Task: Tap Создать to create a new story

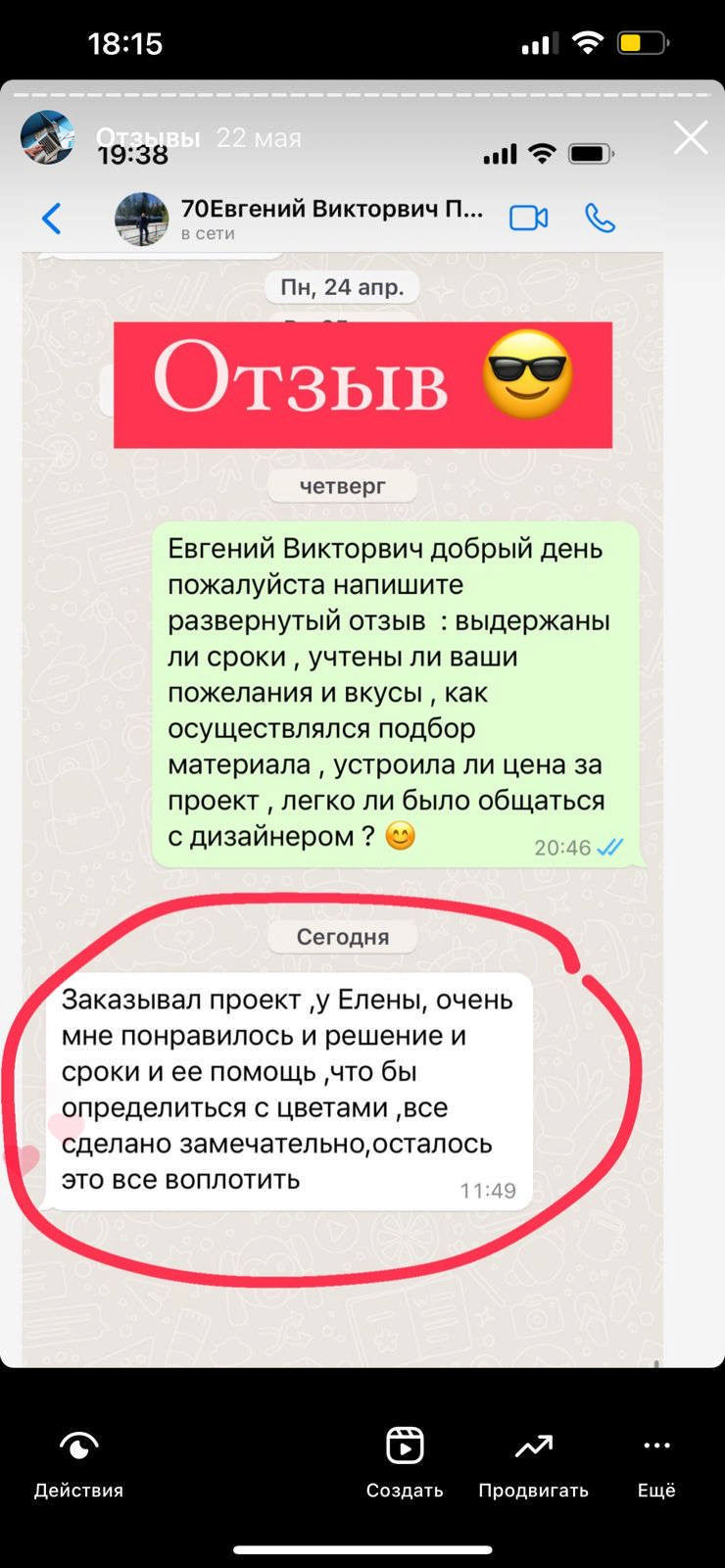Action: [405, 1462]
